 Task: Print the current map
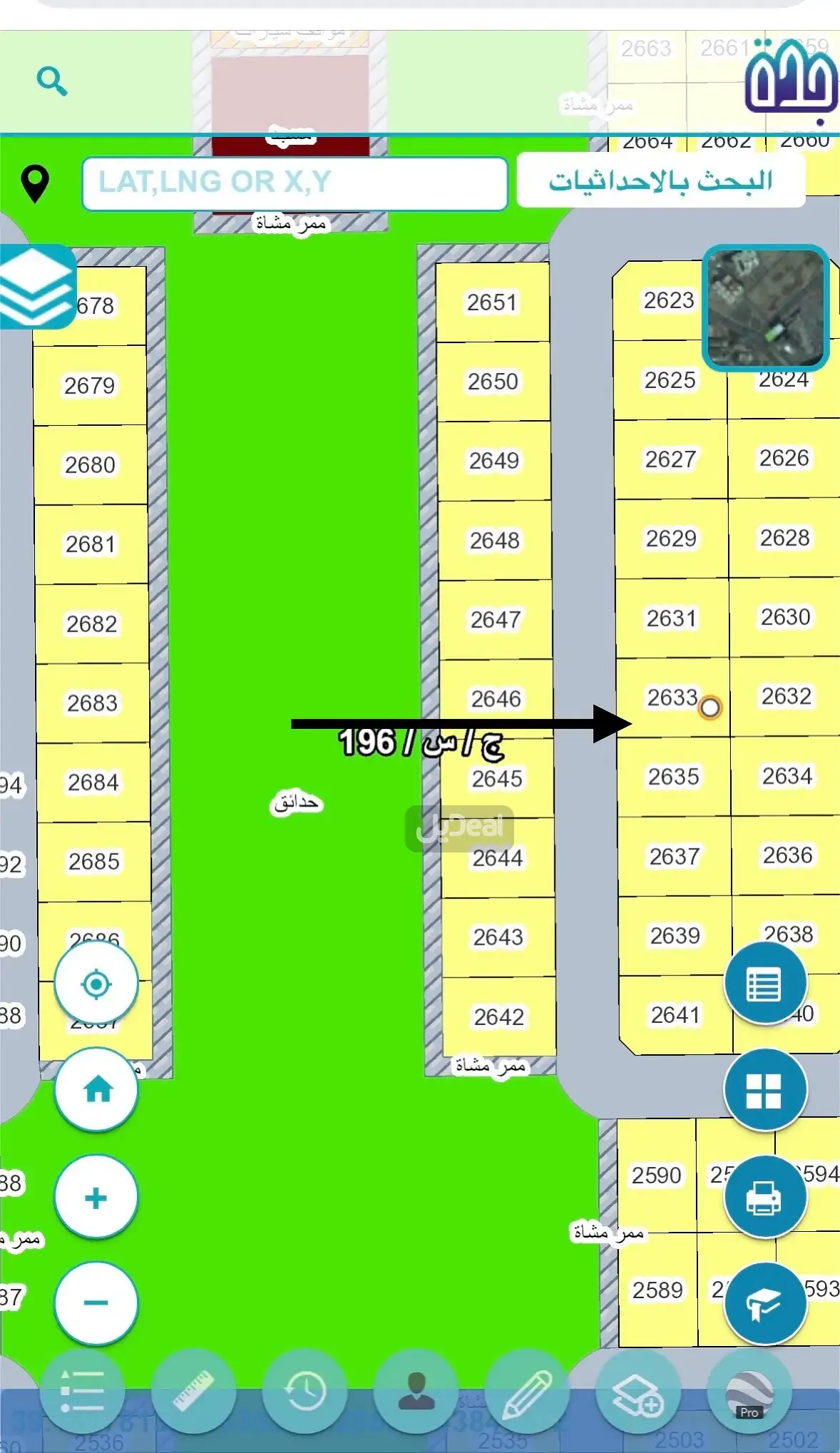(x=764, y=1198)
